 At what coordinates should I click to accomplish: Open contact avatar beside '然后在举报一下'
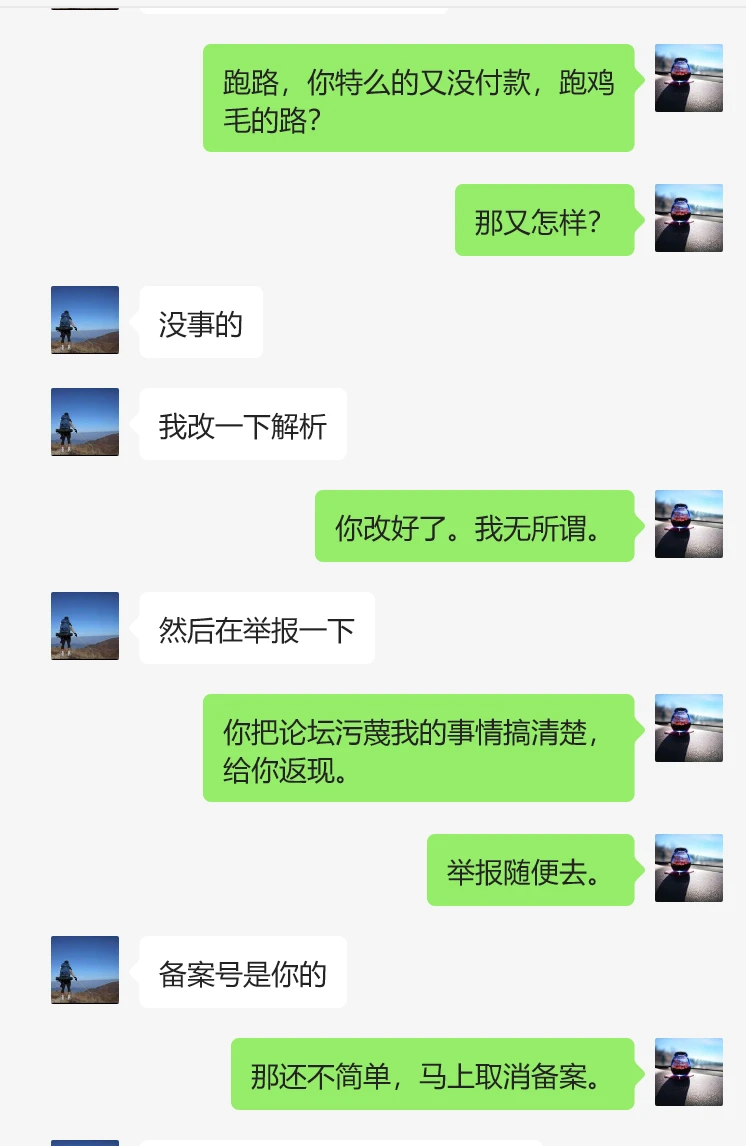[85, 626]
